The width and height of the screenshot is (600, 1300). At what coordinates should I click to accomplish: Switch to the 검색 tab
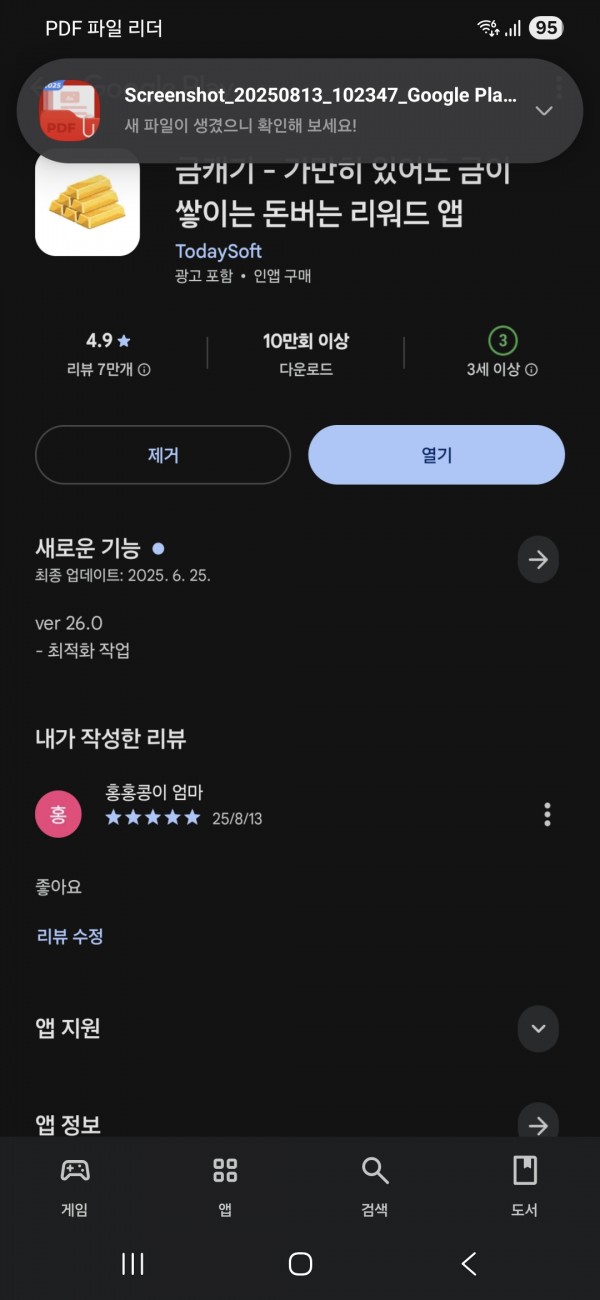click(375, 1187)
